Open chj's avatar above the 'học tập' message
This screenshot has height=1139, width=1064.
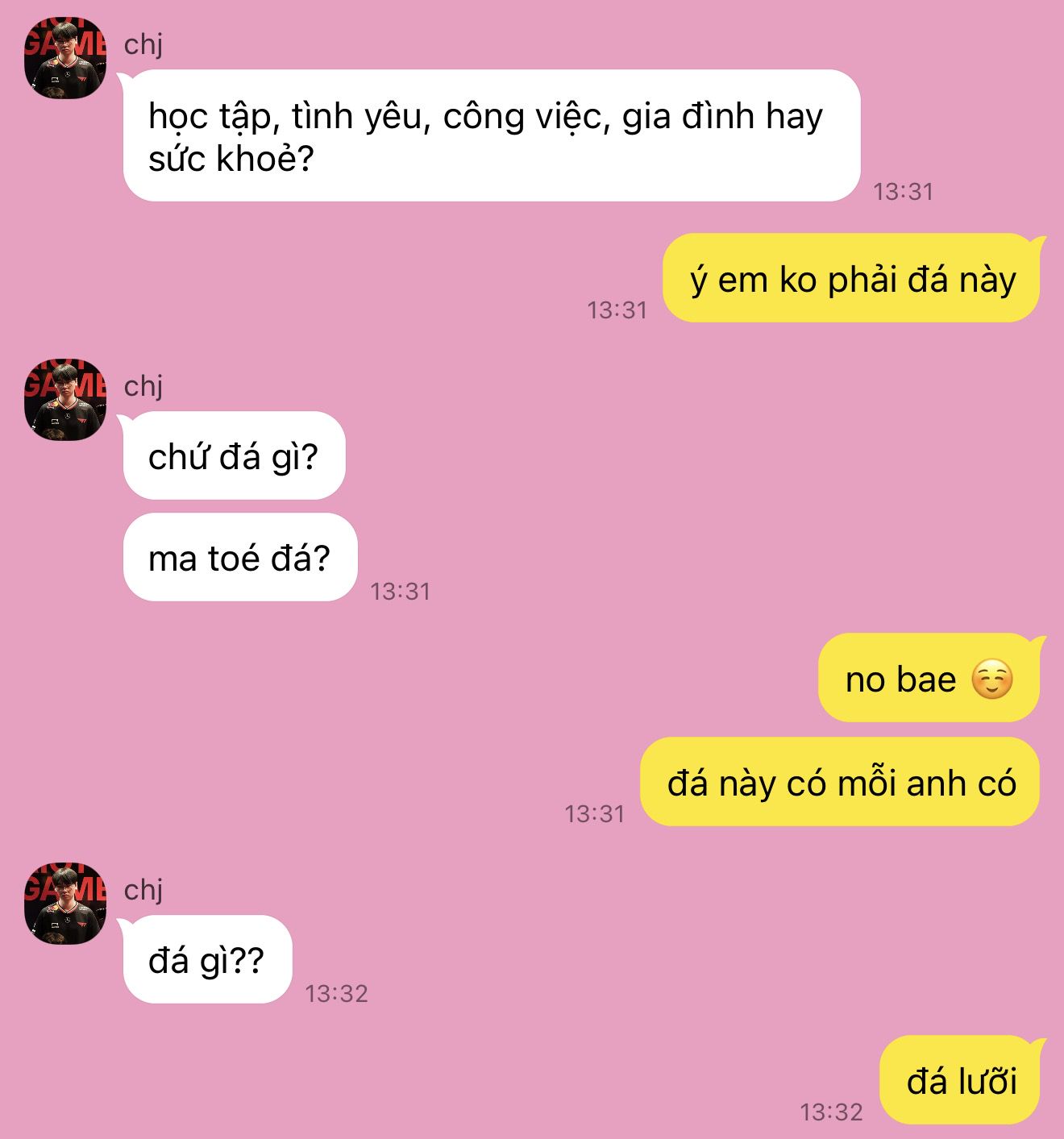point(64,58)
